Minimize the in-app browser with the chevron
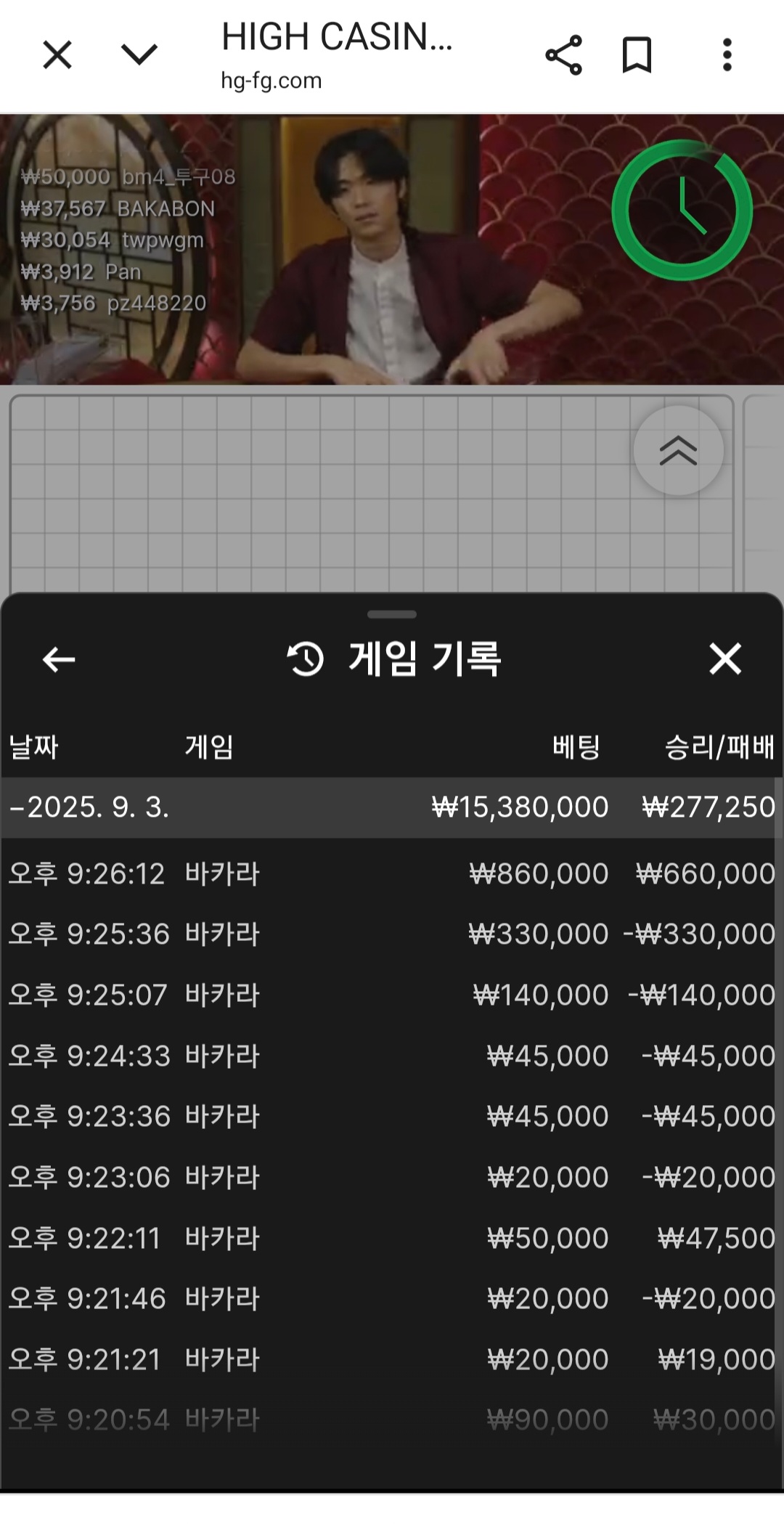This screenshot has width=784, height=1524. [x=139, y=54]
